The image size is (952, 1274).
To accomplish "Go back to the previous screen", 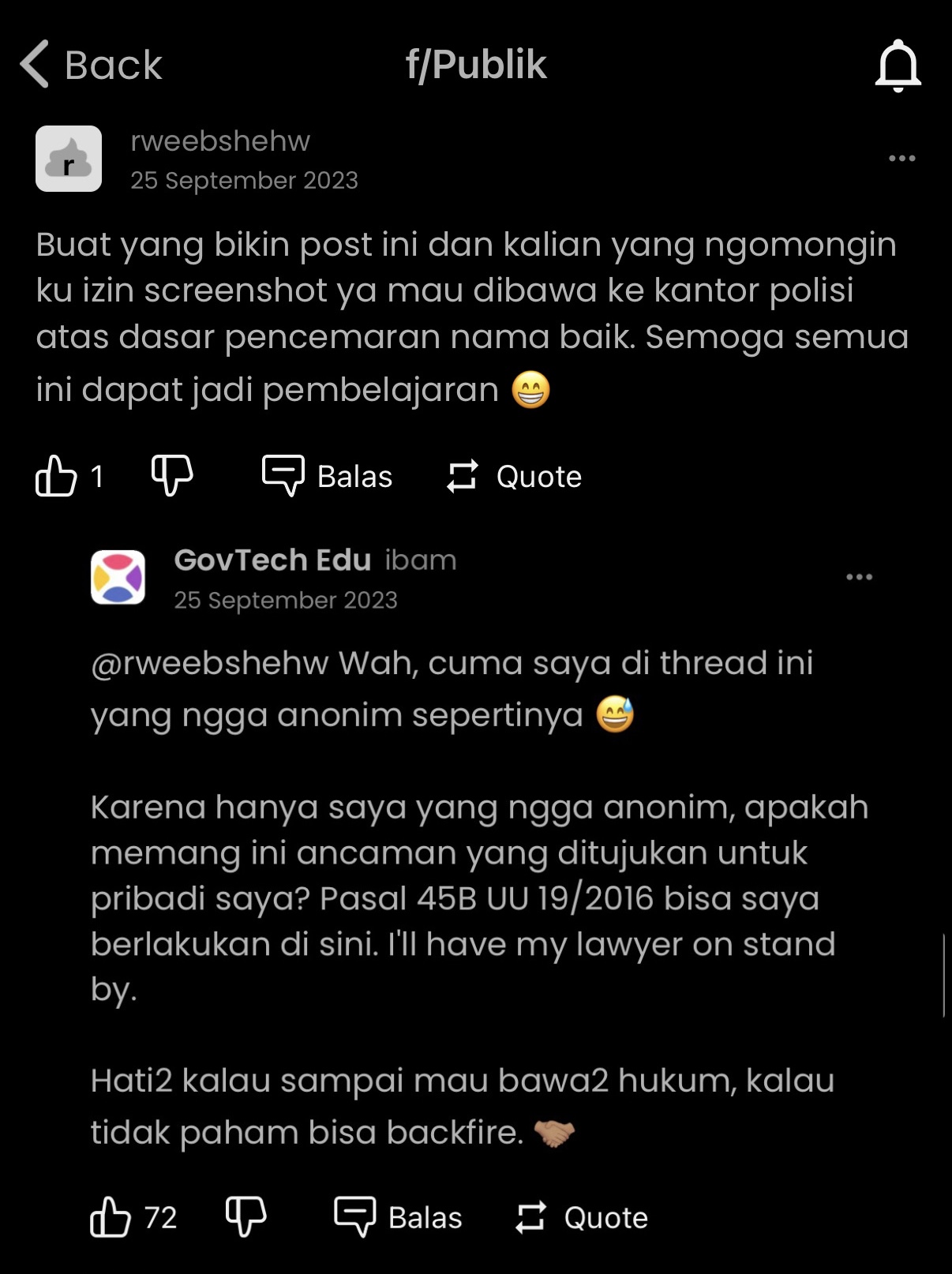I will [x=89, y=65].
